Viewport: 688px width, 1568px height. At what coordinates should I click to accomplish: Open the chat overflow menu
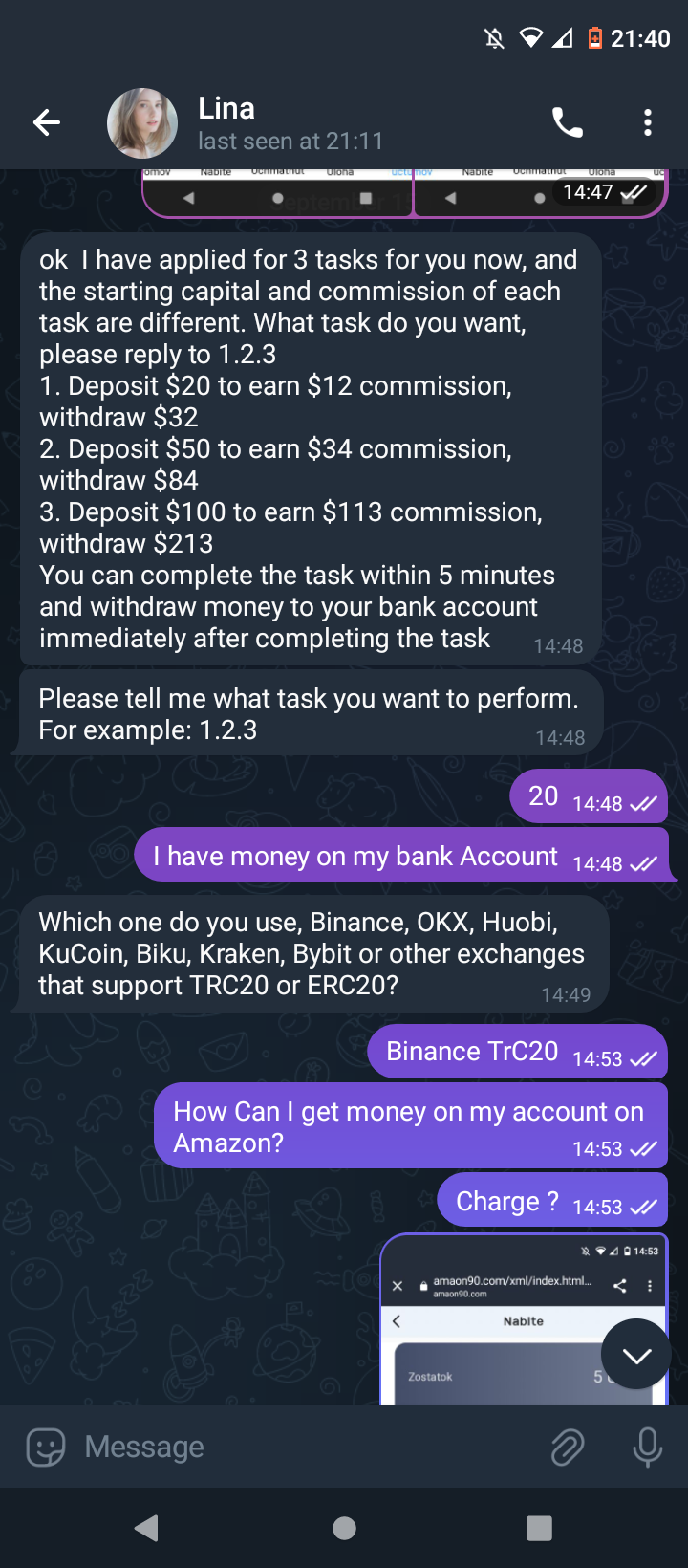pos(648,122)
